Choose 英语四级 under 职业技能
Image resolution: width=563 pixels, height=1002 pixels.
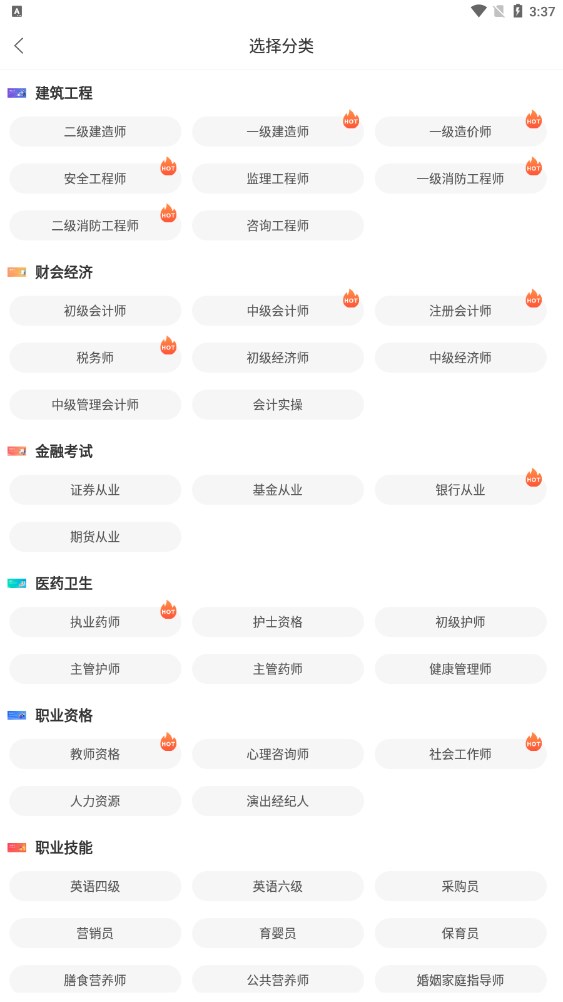[95, 886]
